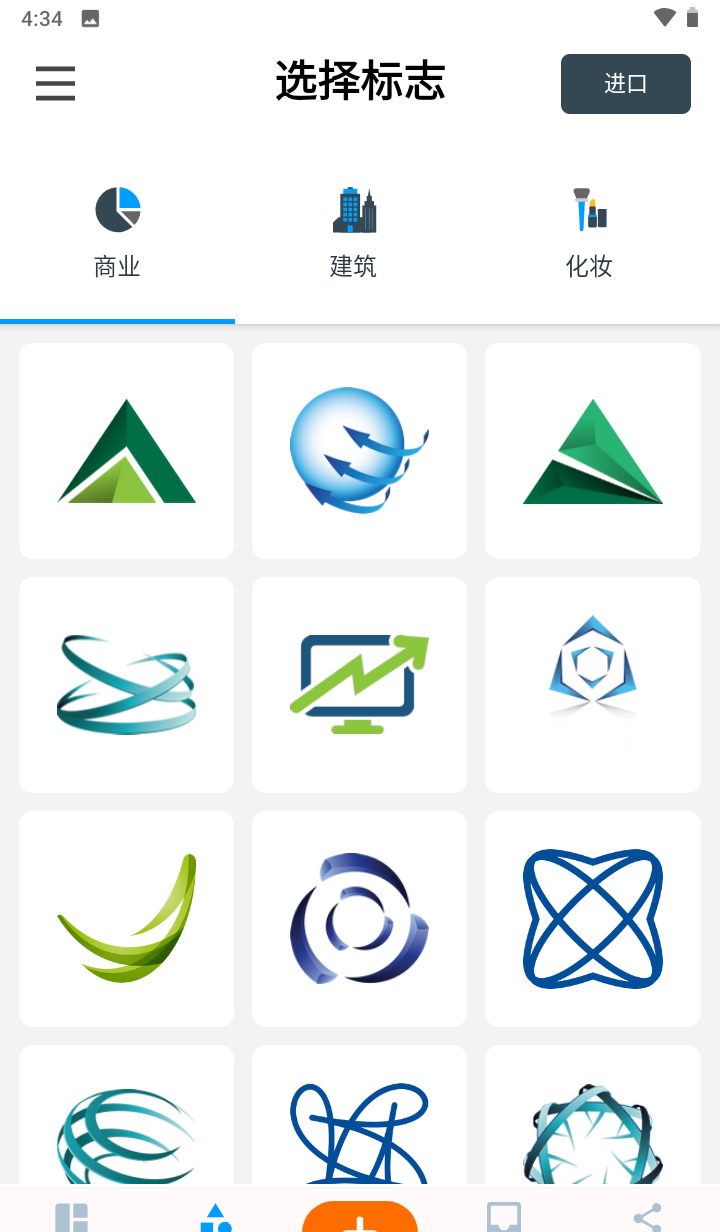This screenshot has width=720, height=1232.
Task: Choose the blue hexagon pentagon logo
Action: (x=592, y=685)
